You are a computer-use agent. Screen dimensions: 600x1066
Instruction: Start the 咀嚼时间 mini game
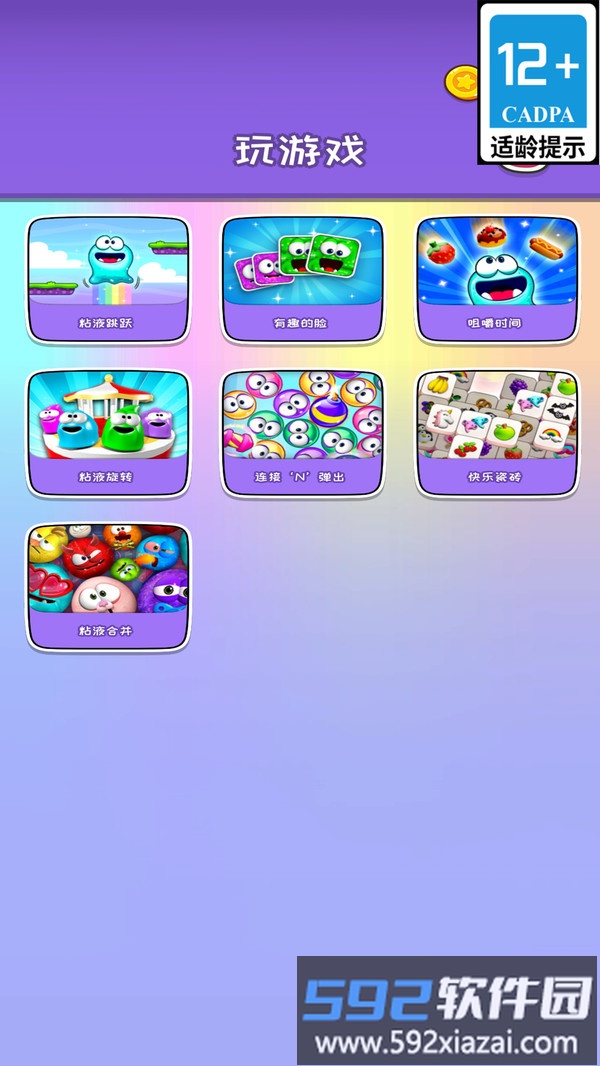click(497, 280)
